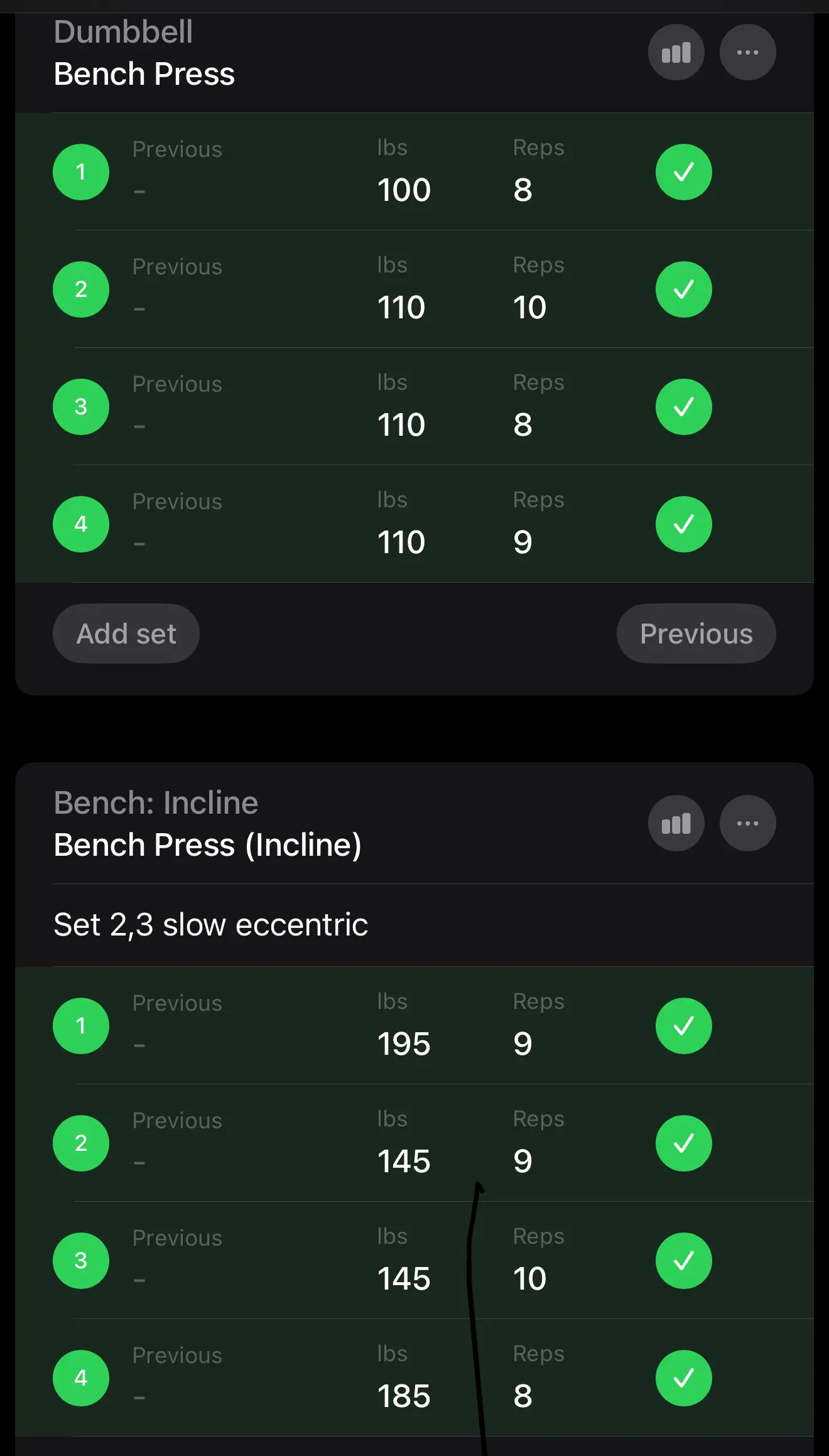Open more options for Bench Press (Incline)

747,823
